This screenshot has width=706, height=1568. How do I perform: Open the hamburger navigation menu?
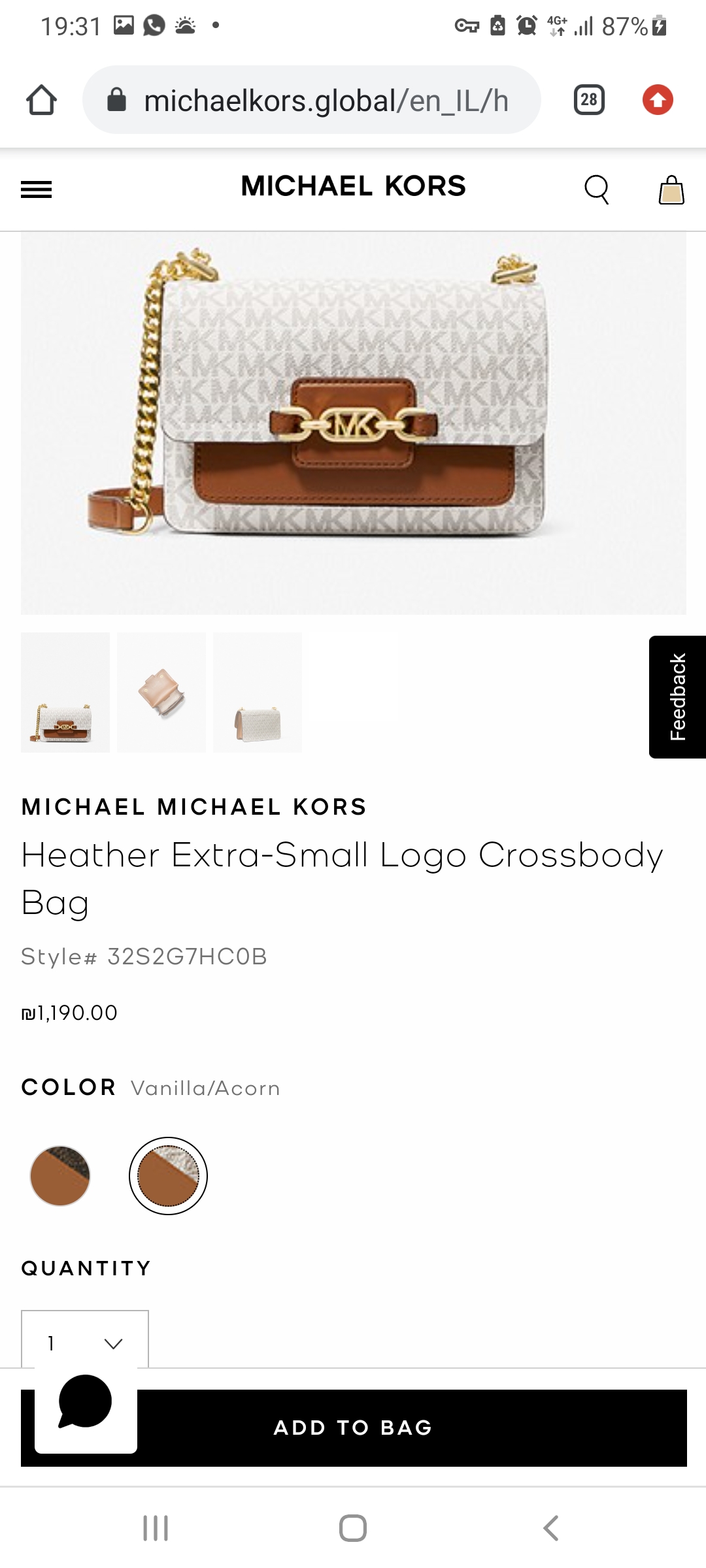(x=37, y=189)
